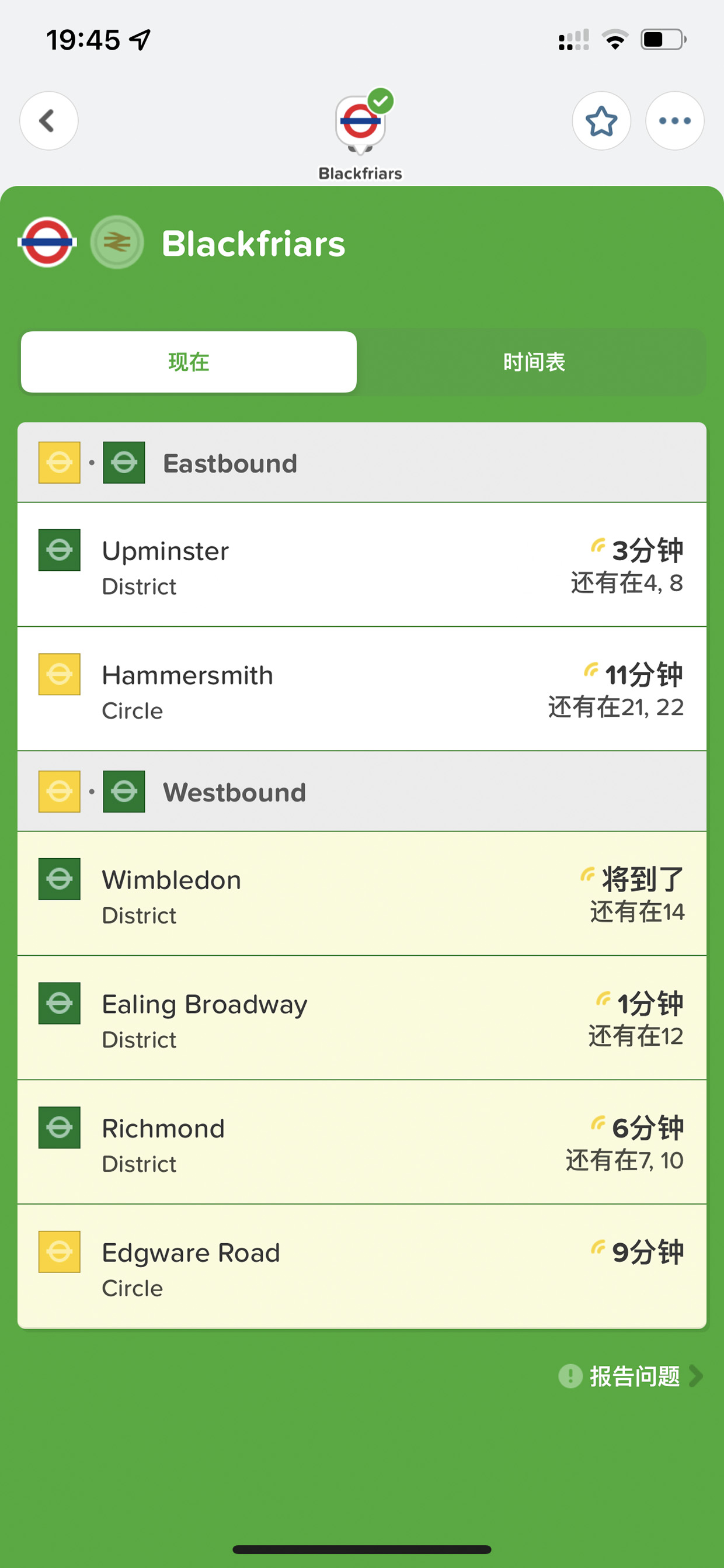Image resolution: width=724 pixels, height=1568 pixels.
Task: Open the Richmond District line departure
Action: click(x=362, y=1142)
